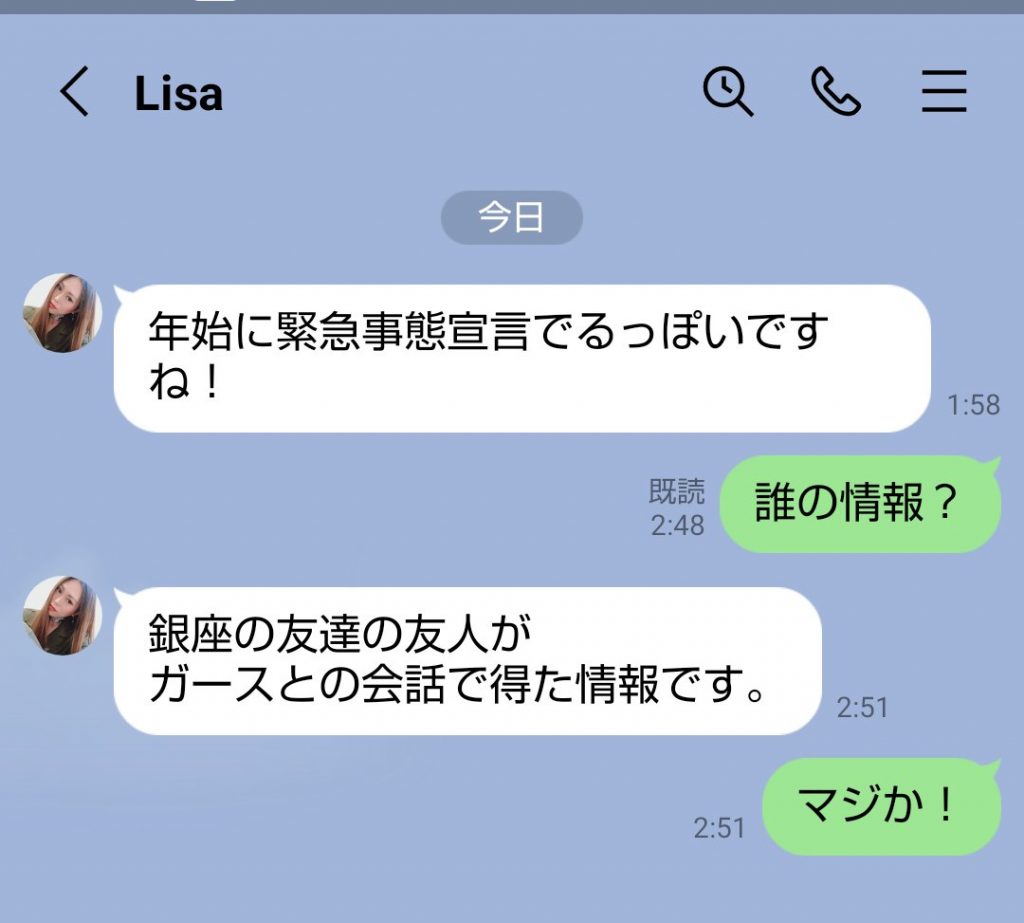Open Lisa's profile picture beside the 1:58 message
The width and height of the screenshot is (1024, 923).
(62, 313)
